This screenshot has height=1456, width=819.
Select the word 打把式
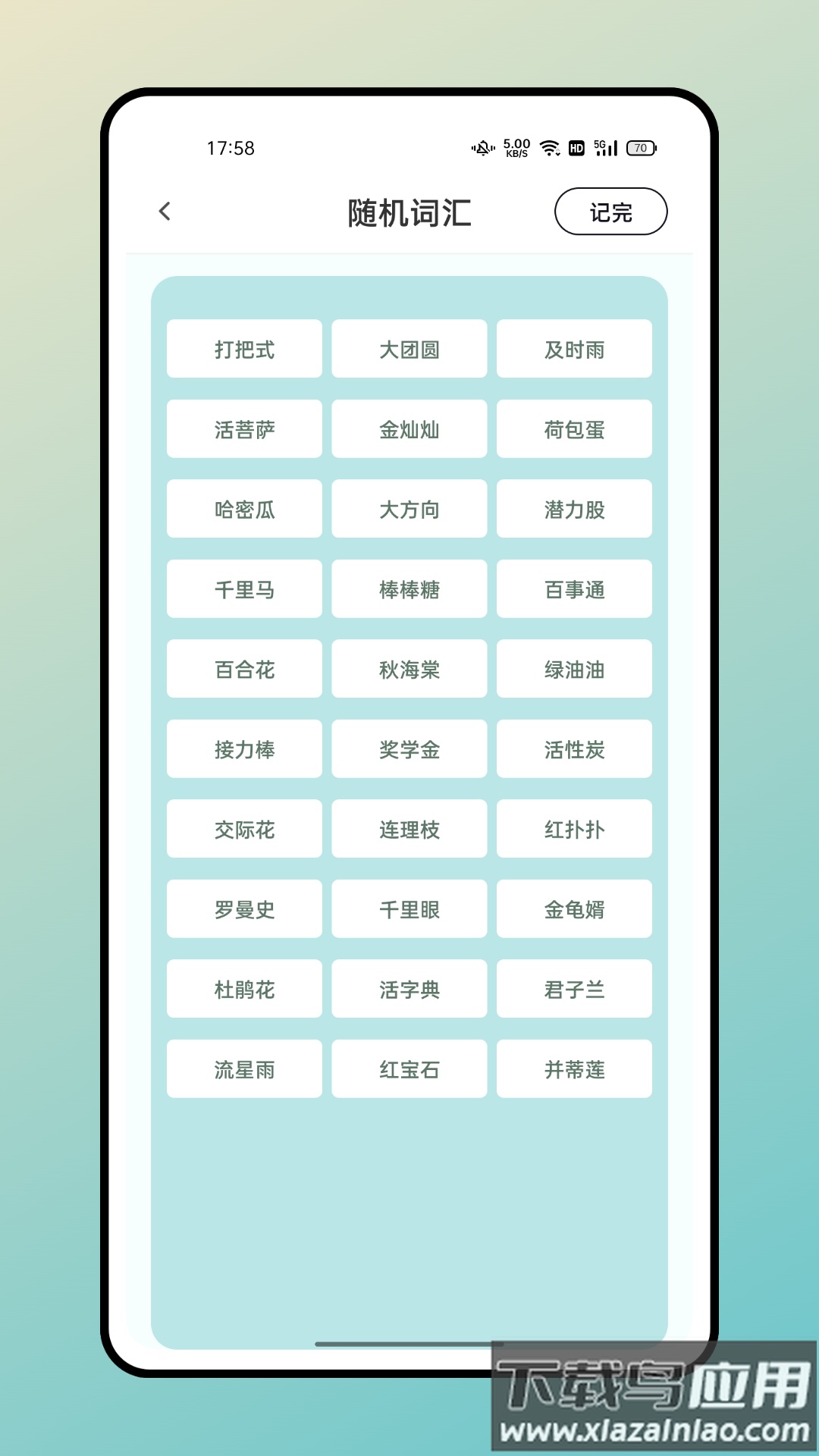pos(244,349)
